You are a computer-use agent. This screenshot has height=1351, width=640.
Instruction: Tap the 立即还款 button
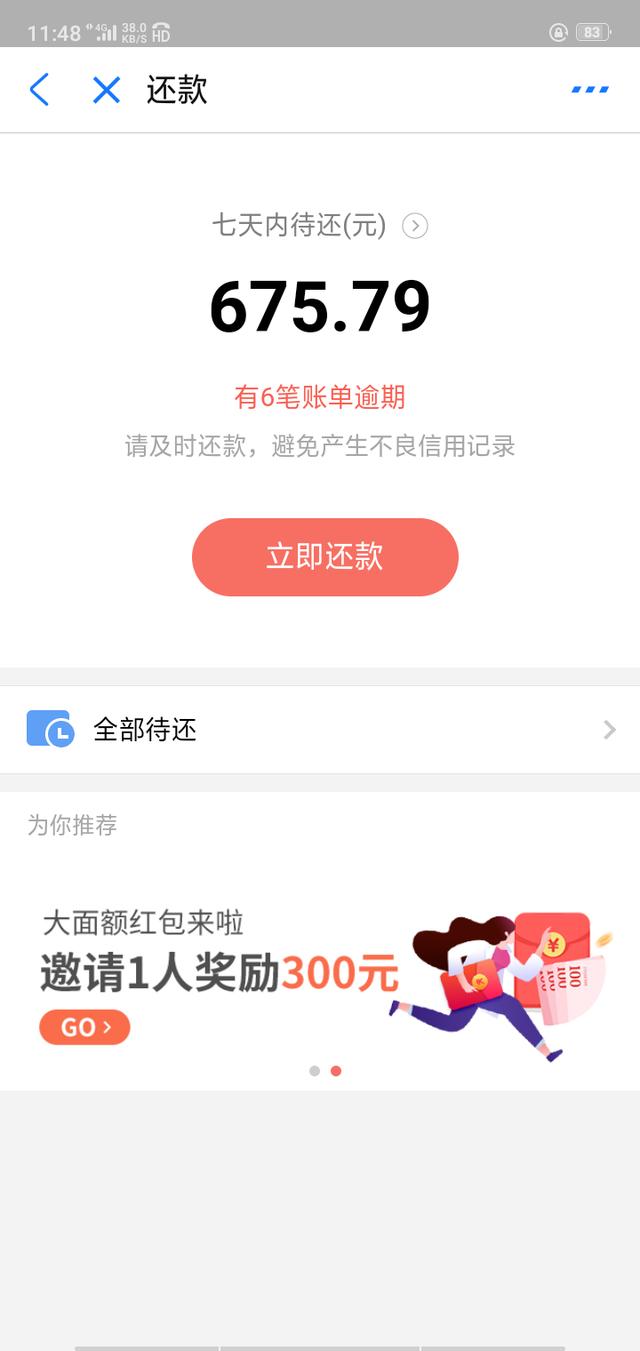(x=325, y=557)
